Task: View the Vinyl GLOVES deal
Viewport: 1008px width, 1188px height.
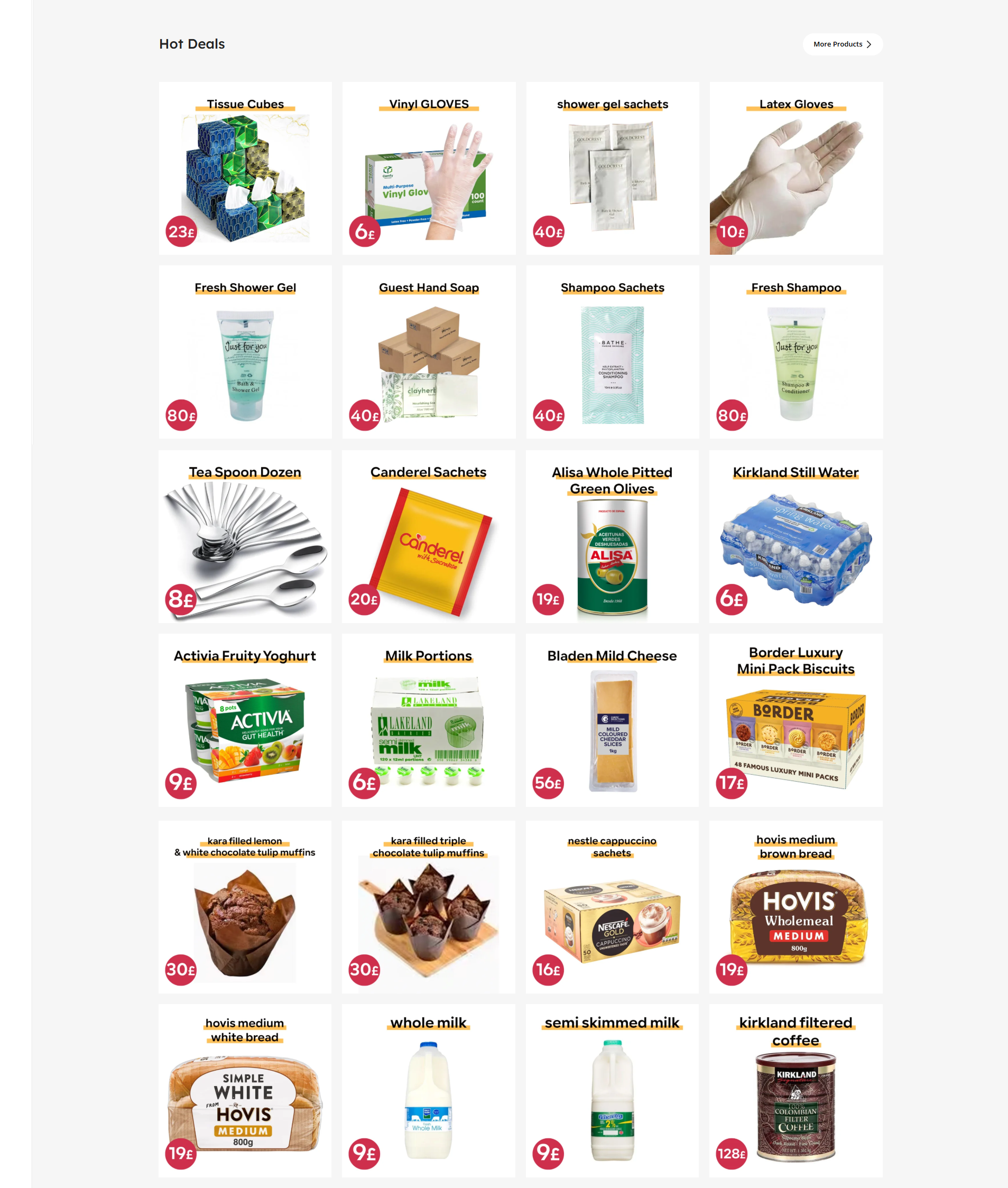Action: tap(429, 169)
